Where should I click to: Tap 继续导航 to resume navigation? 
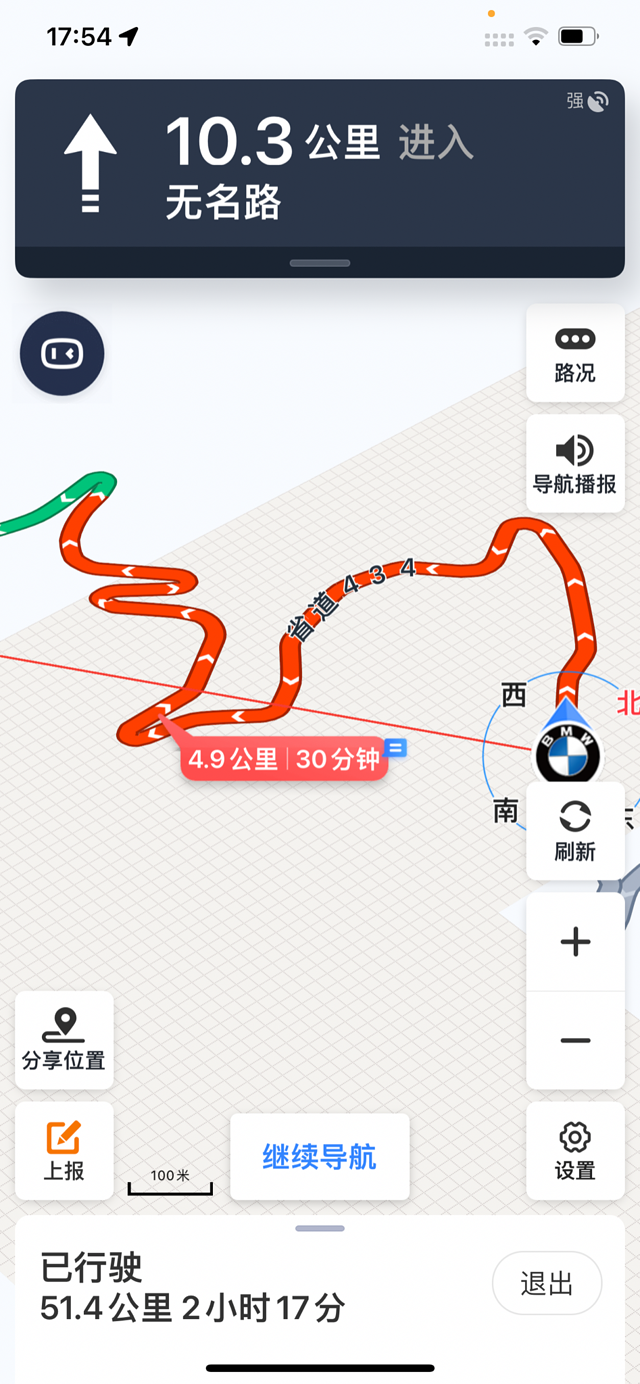320,1157
